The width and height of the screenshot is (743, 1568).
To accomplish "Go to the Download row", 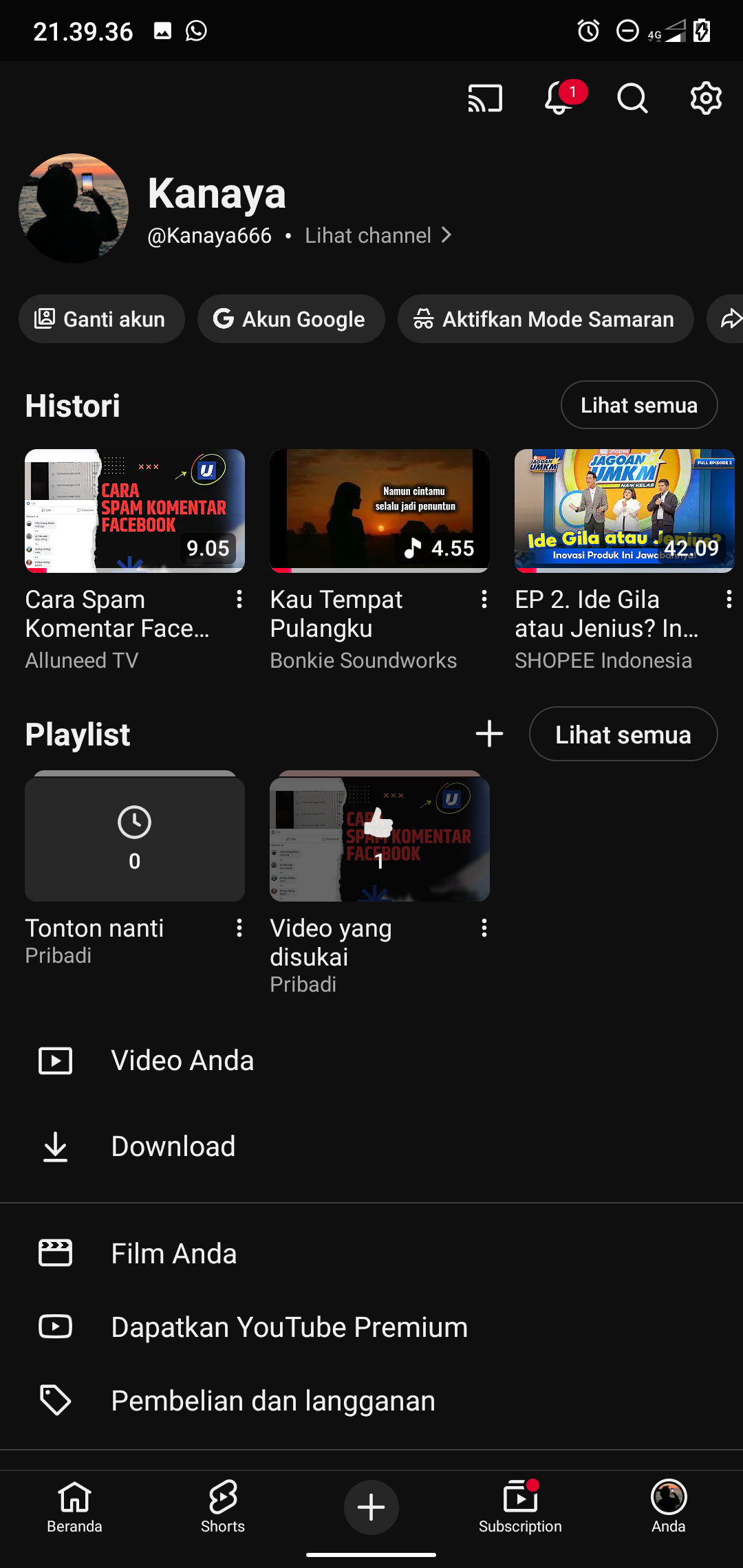I will click(x=173, y=1146).
